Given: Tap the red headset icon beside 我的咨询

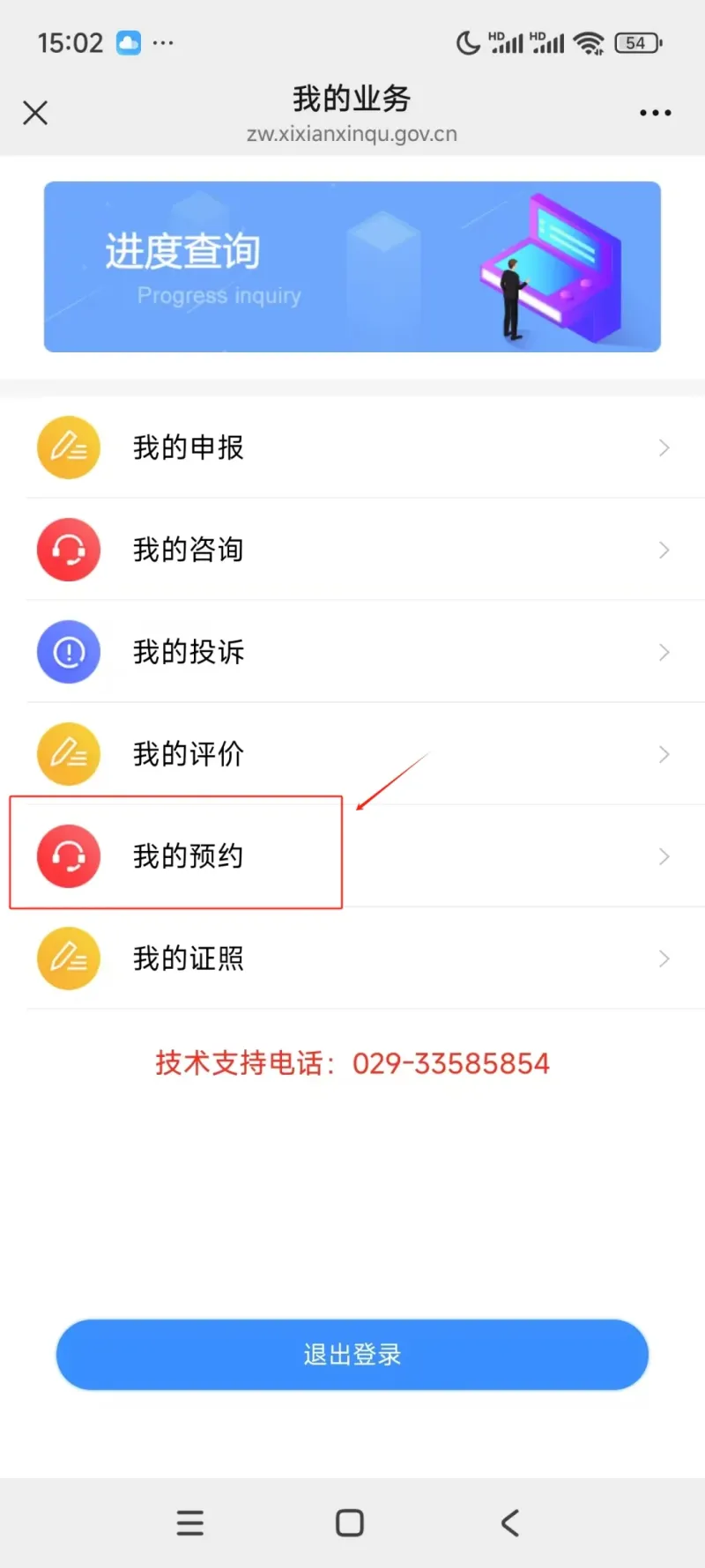Looking at the screenshot, I should click(x=69, y=550).
